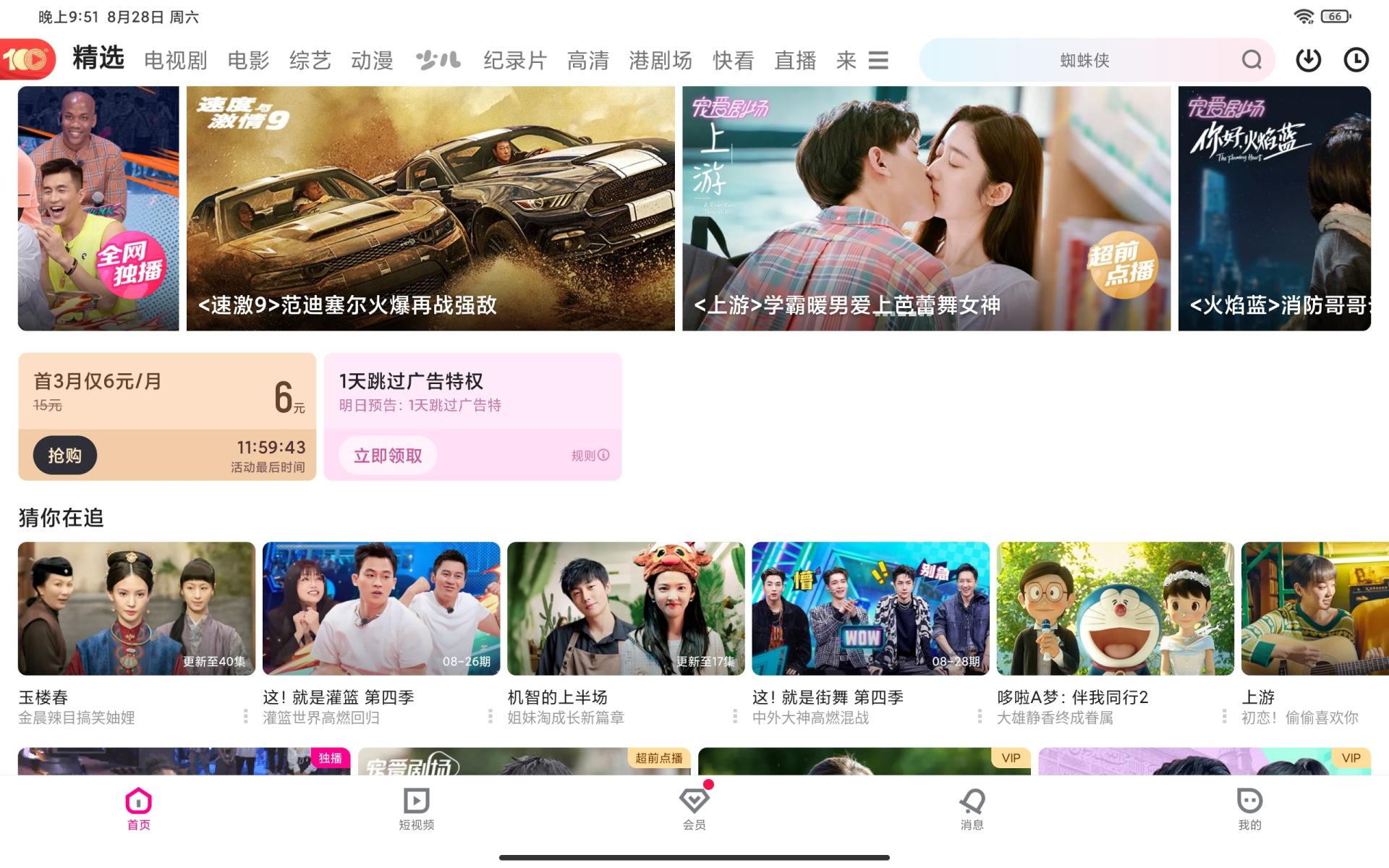Go to the 纪录片 tab
This screenshot has width=1389, height=868.
coord(514,60)
